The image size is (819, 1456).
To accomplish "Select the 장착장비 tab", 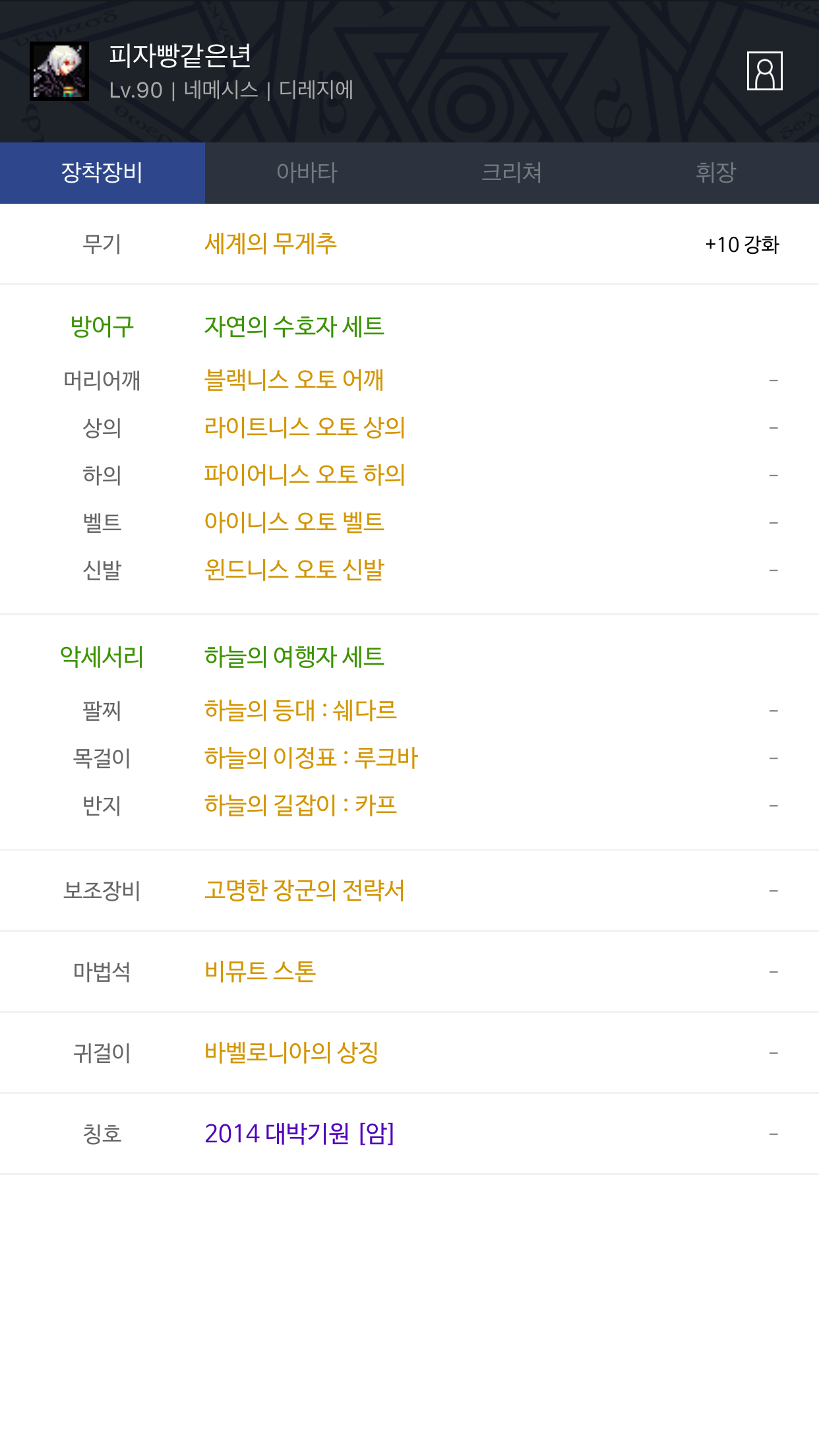I will coord(102,173).
